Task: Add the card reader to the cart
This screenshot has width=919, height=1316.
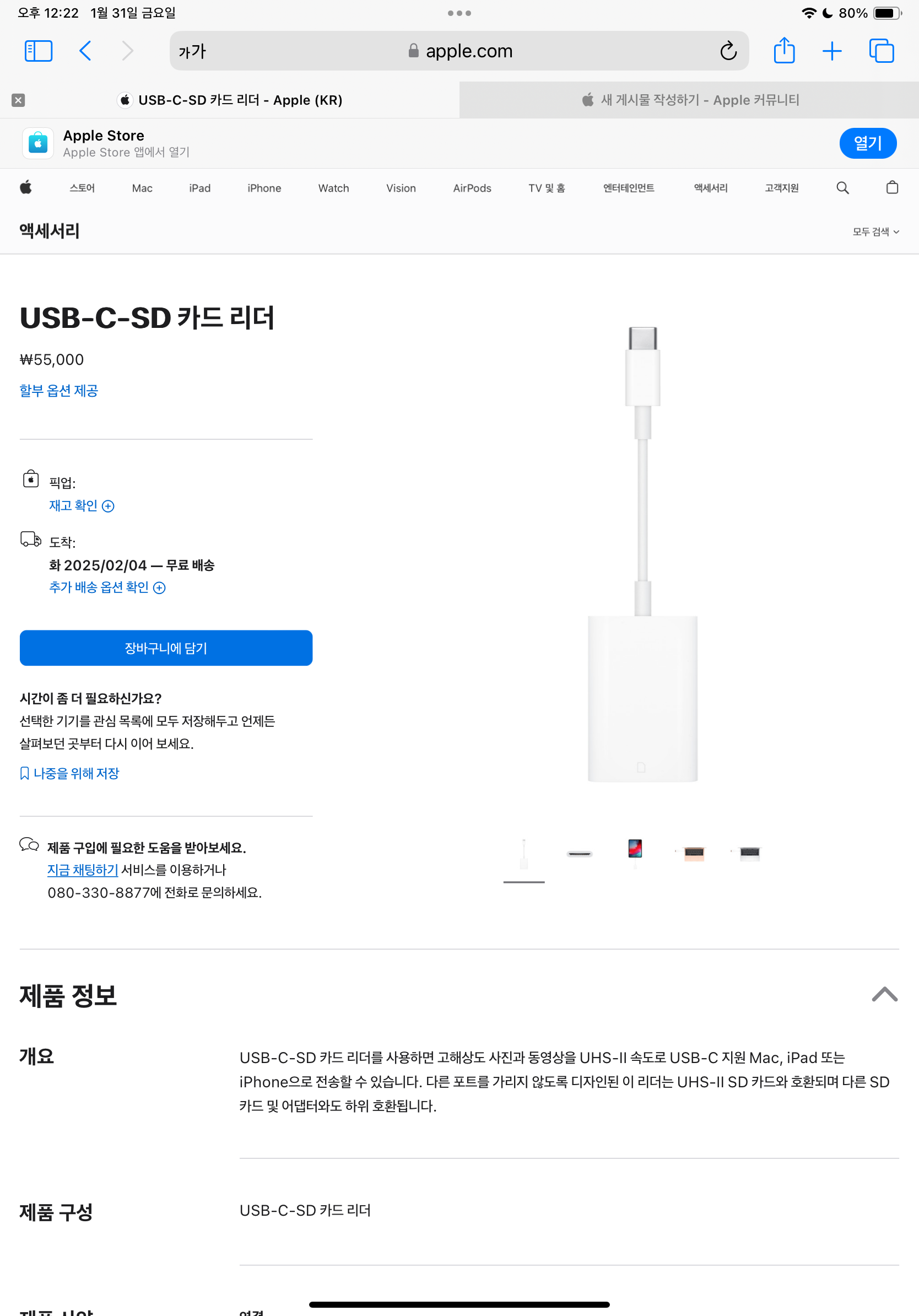Action: [x=166, y=648]
